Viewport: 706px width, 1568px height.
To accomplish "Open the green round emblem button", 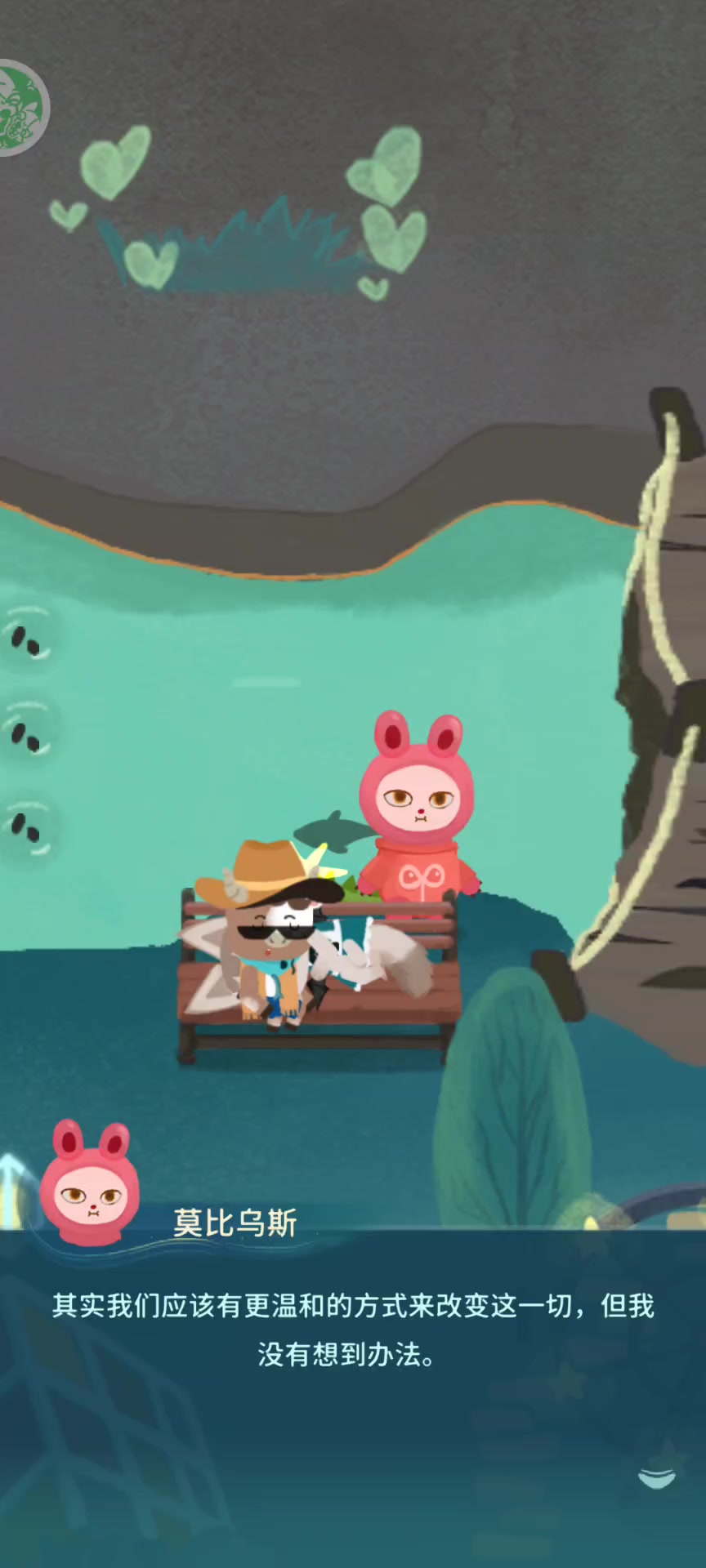I will [20, 108].
